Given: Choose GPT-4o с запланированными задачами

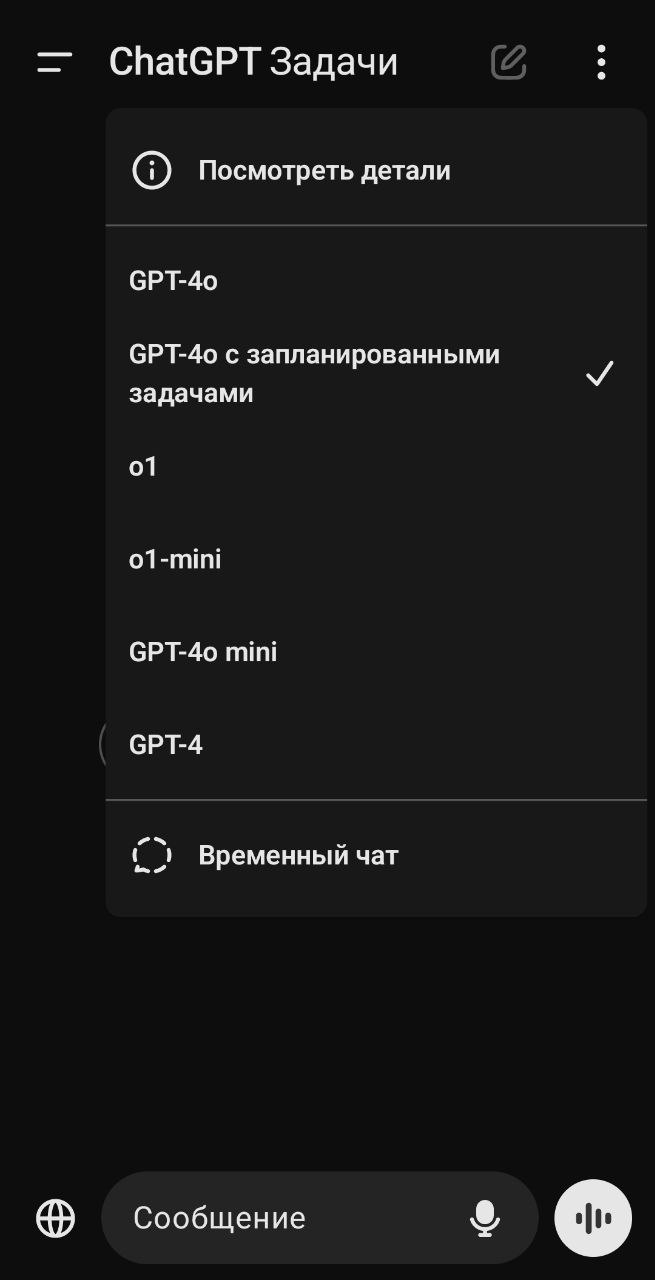Looking at the screenshot, I should point(314,374).
